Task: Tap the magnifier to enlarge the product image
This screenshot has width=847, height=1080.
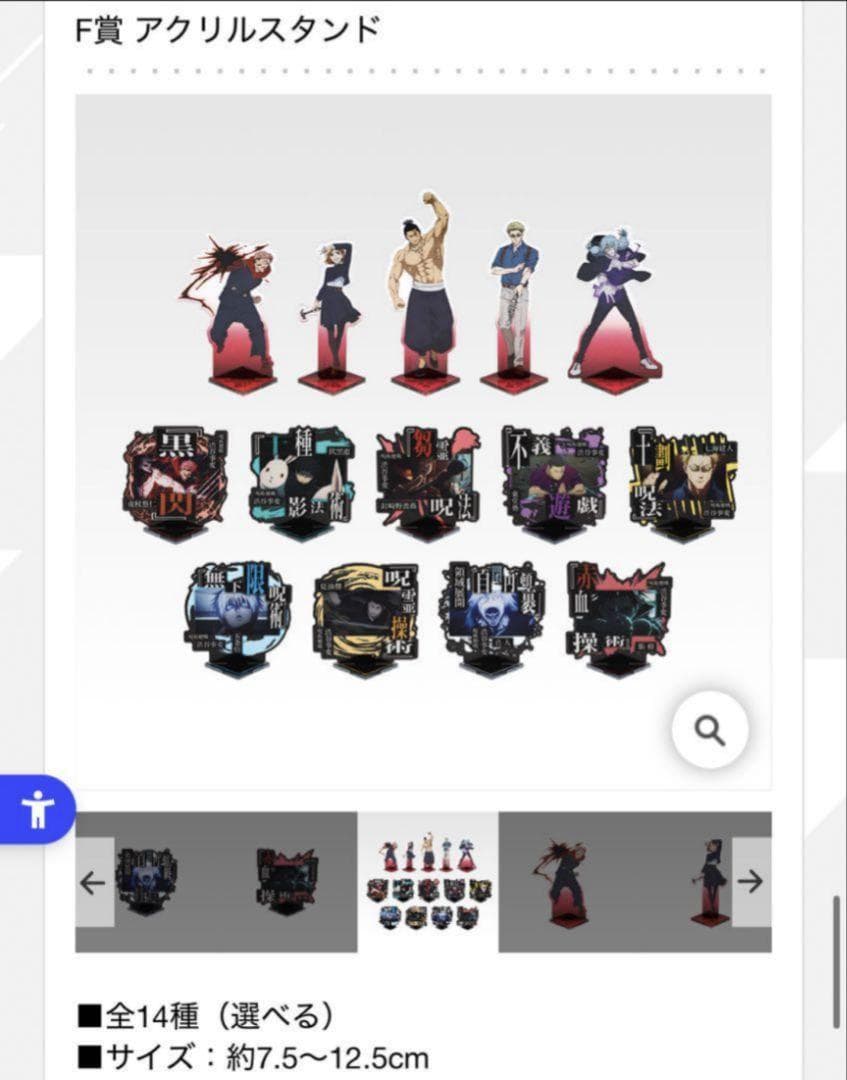Action: click(710, 731)
